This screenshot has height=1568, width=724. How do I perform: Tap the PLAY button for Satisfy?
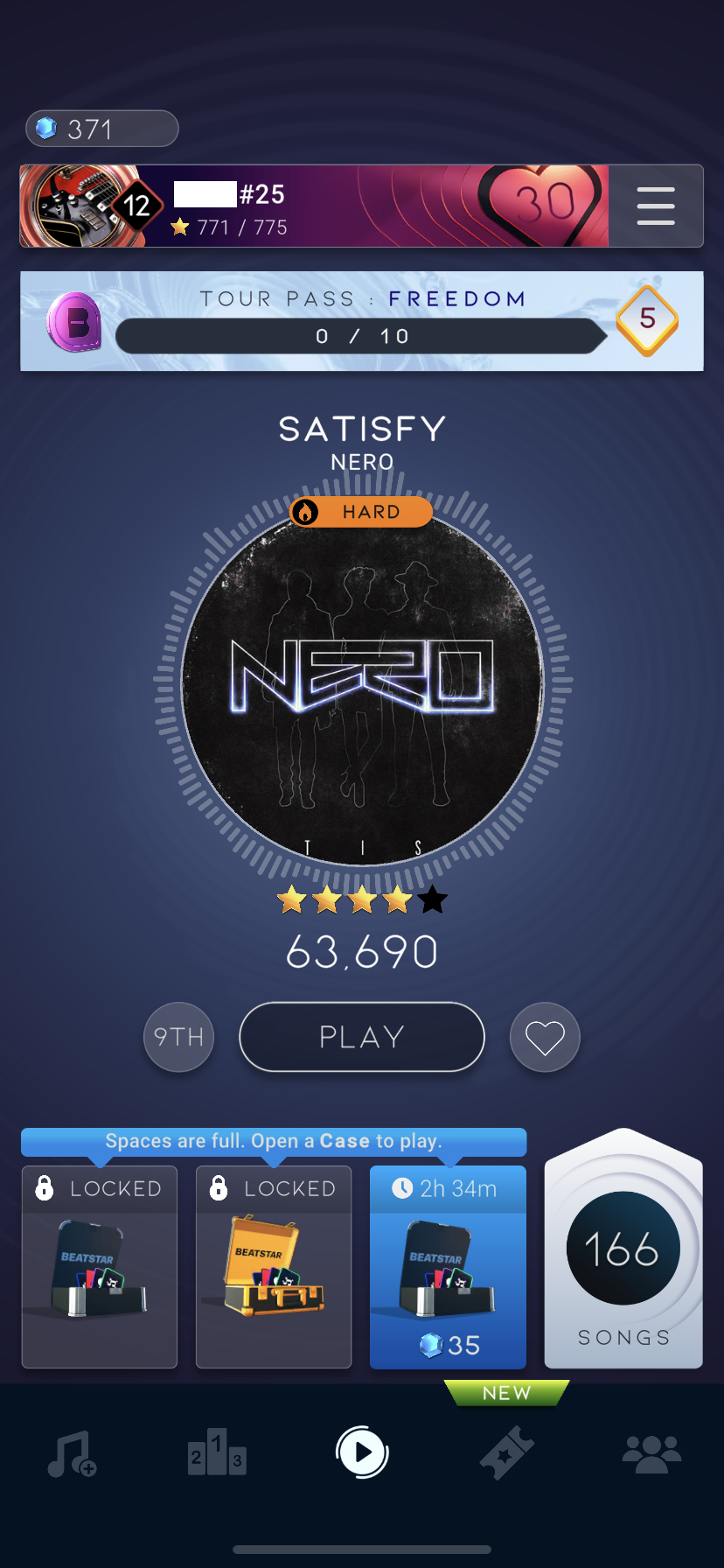coord(362,1037)
